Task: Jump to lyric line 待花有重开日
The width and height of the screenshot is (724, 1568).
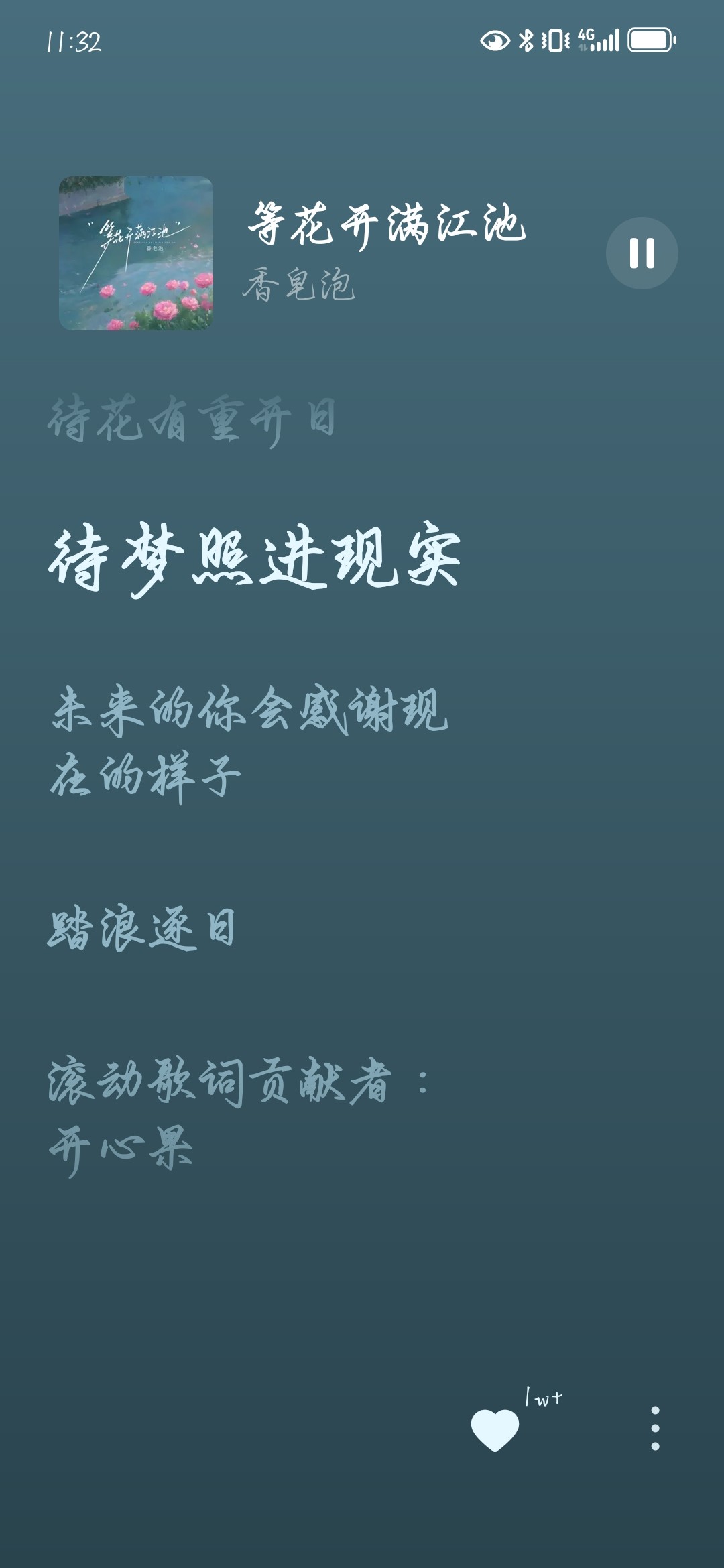Action: point(192,420)
